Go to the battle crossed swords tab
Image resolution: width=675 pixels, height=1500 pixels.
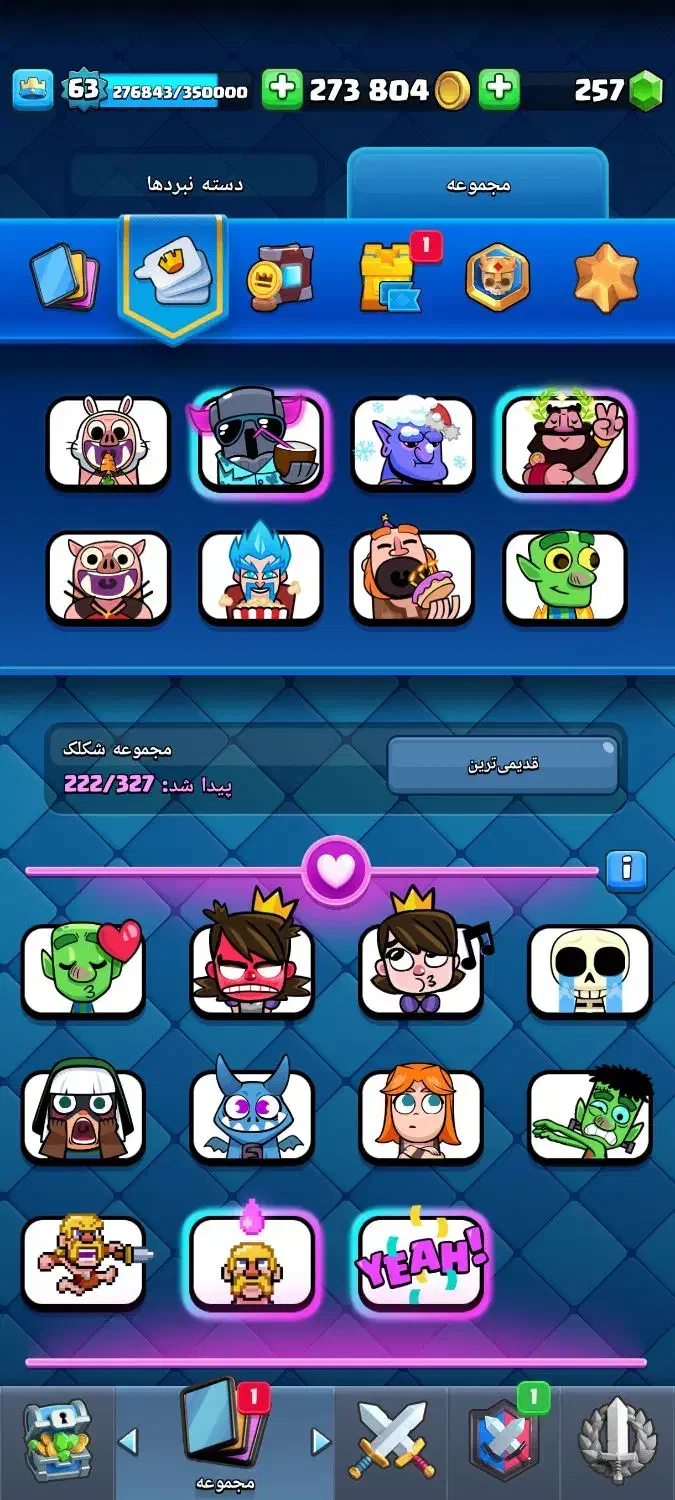393,1441
